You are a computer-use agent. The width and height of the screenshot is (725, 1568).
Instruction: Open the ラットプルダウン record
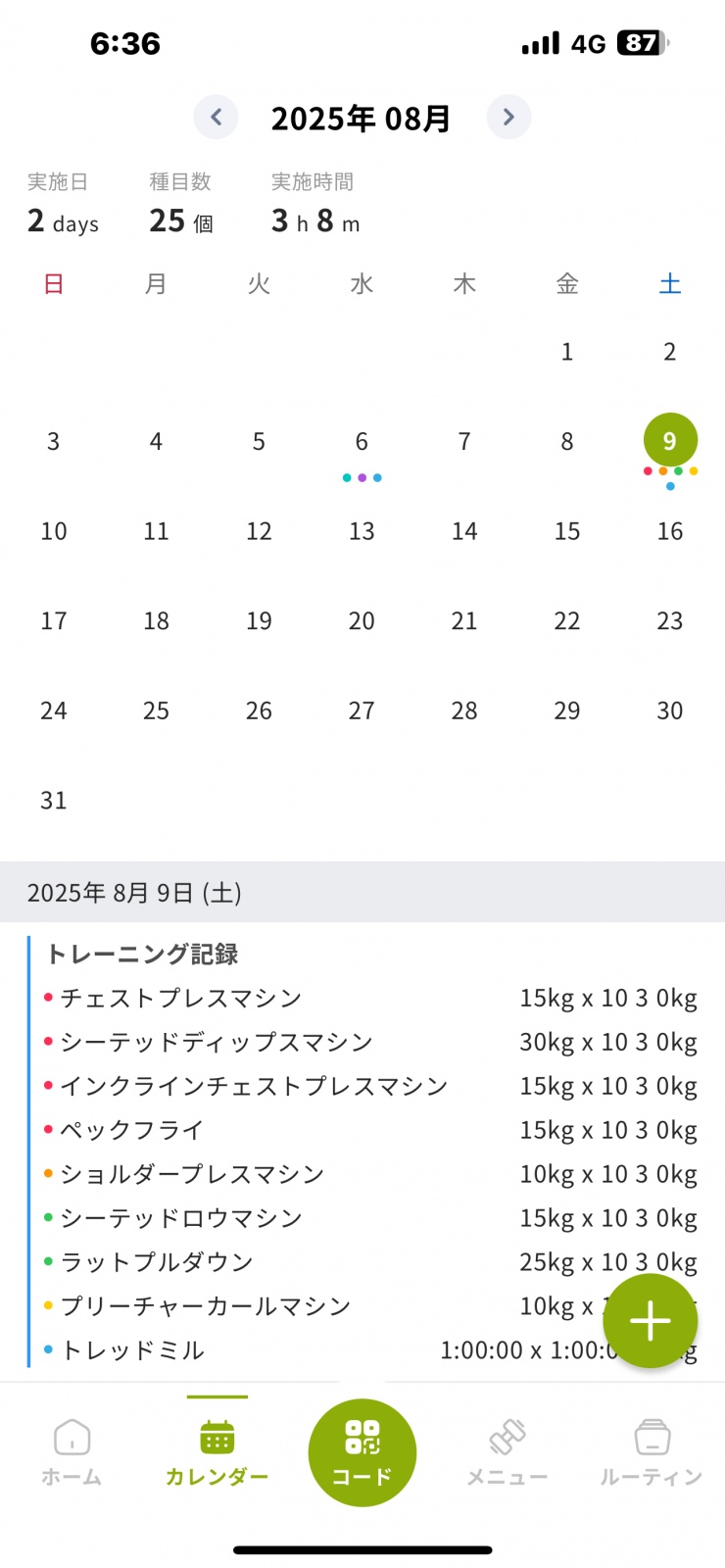pos(157,1263)
